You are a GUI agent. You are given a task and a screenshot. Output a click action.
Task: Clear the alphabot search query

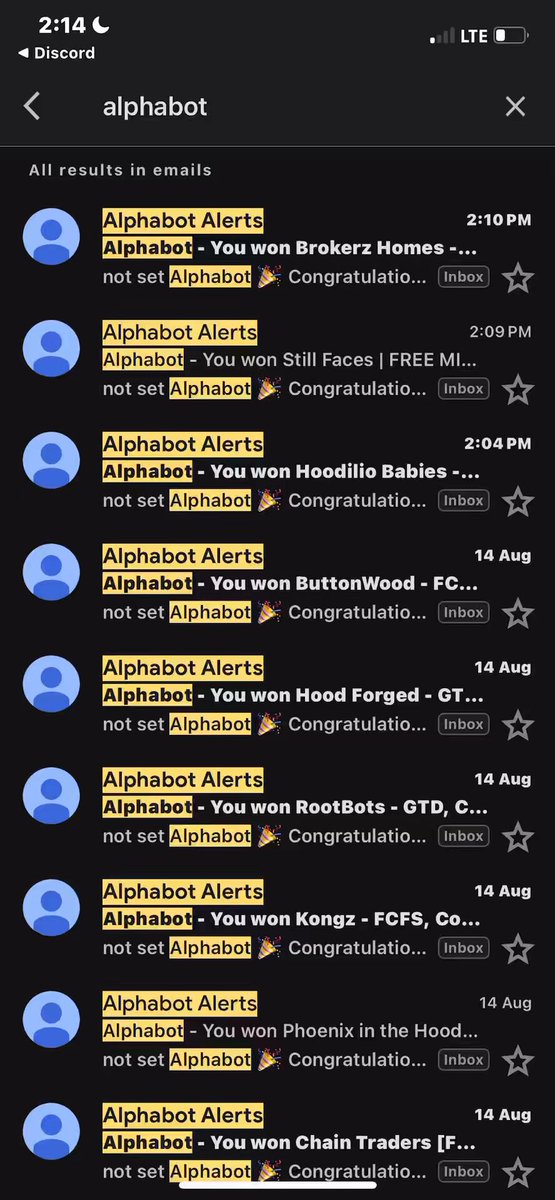(515, 106)
